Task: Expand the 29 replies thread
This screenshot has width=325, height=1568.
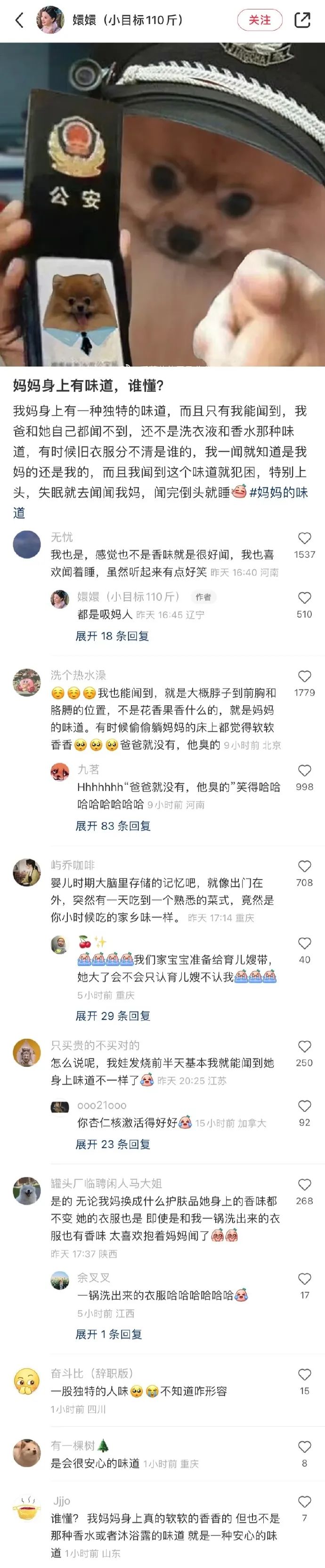Action: (113, 1016)
